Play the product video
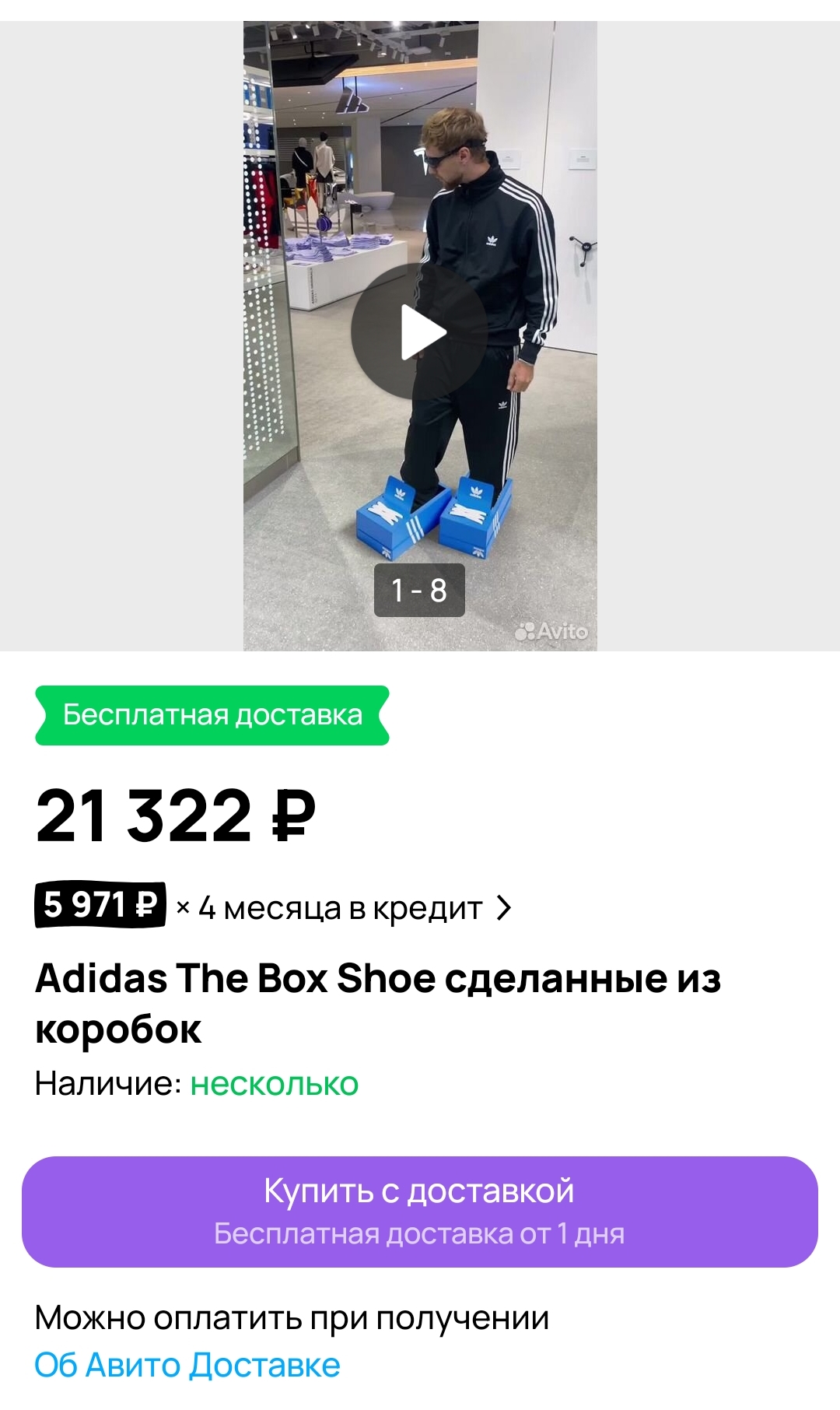Image resolution: width=840 pixels, height=1410 pixels. point(419,332)
